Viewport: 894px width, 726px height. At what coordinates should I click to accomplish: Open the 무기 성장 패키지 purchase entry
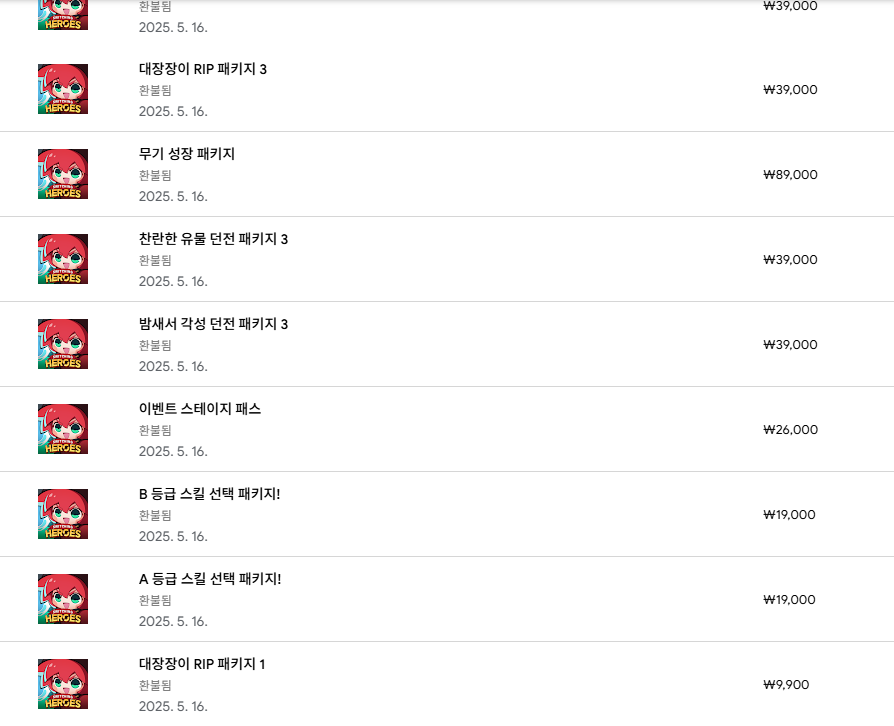tap(187, 155)
